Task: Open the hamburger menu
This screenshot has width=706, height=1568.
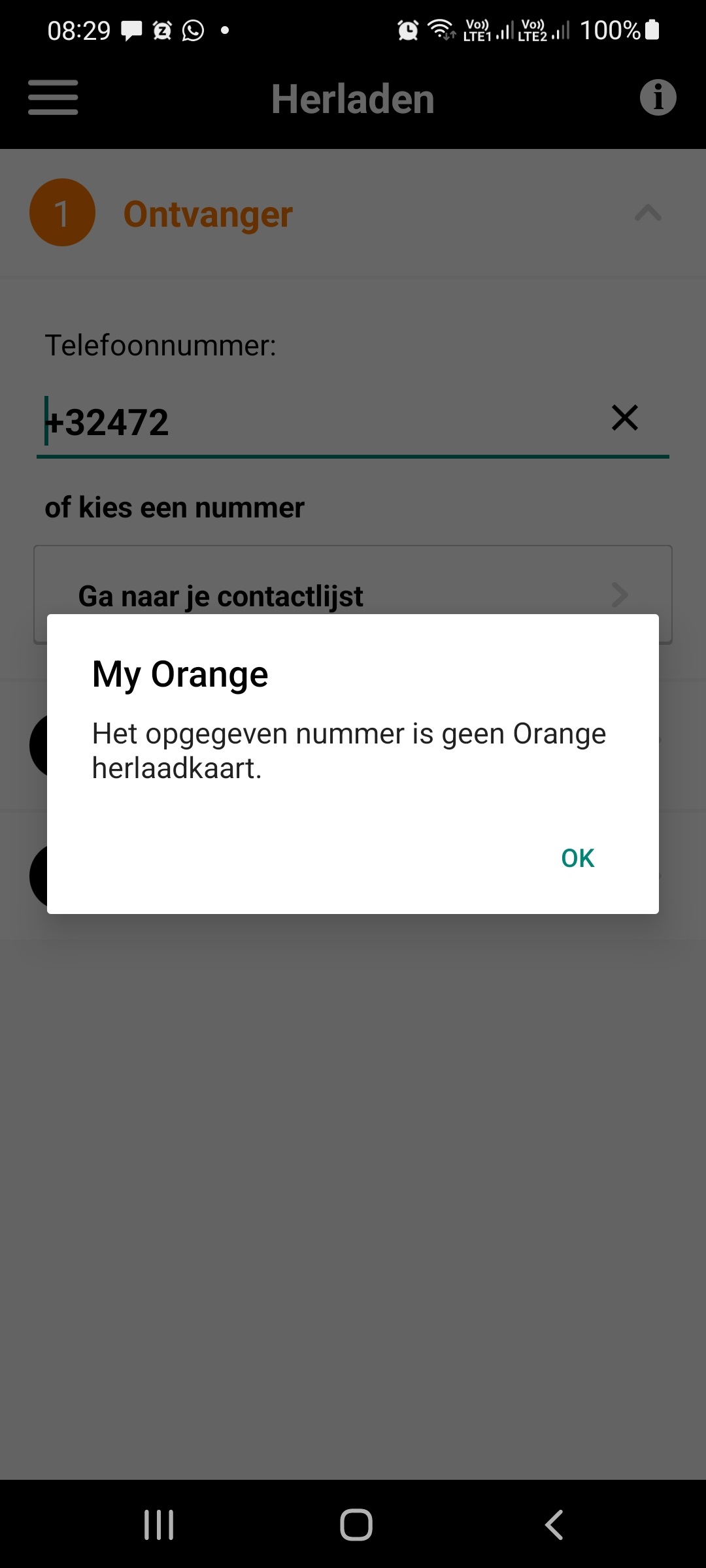Action: click(x=53, y=98)
